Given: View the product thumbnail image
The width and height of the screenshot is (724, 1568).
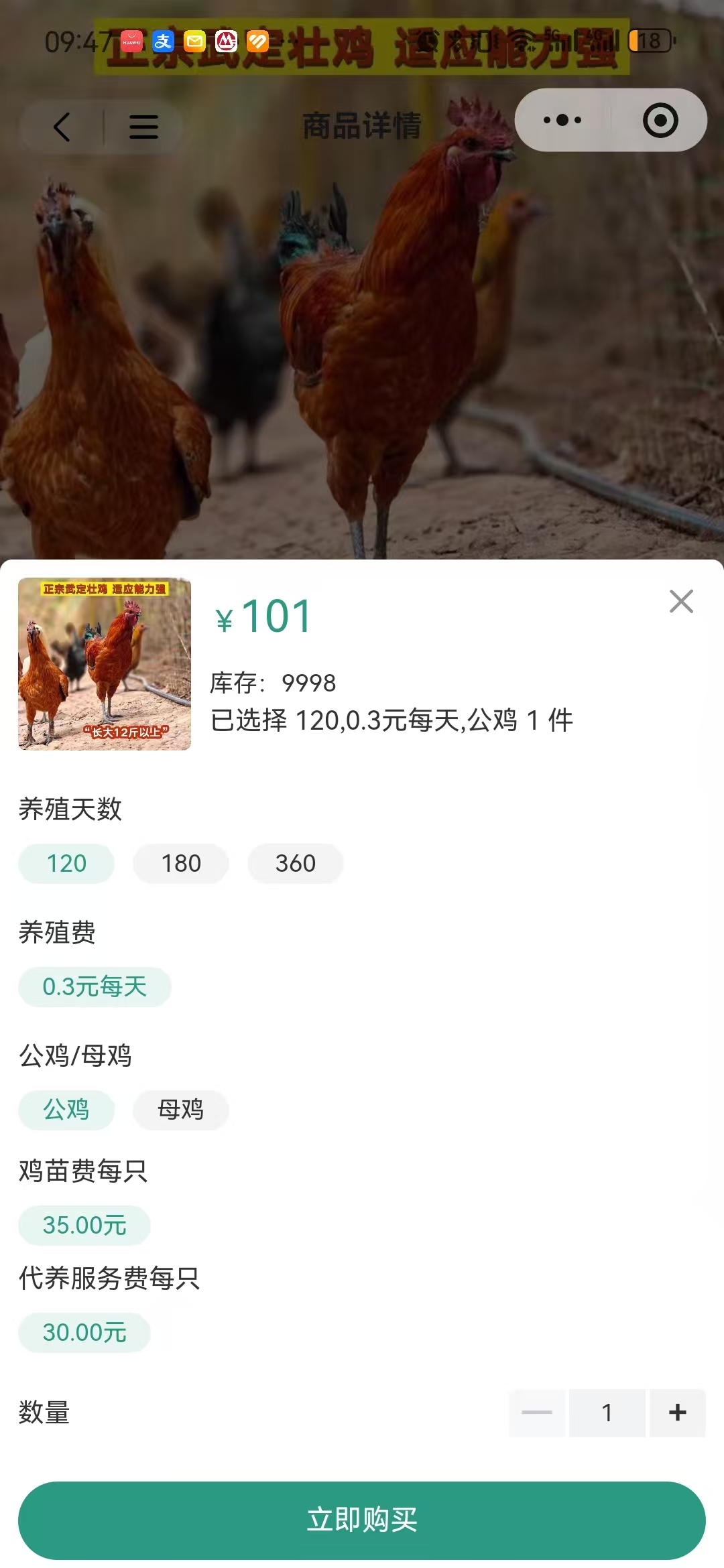Looking at the screenshot, I should click(105, 664).
